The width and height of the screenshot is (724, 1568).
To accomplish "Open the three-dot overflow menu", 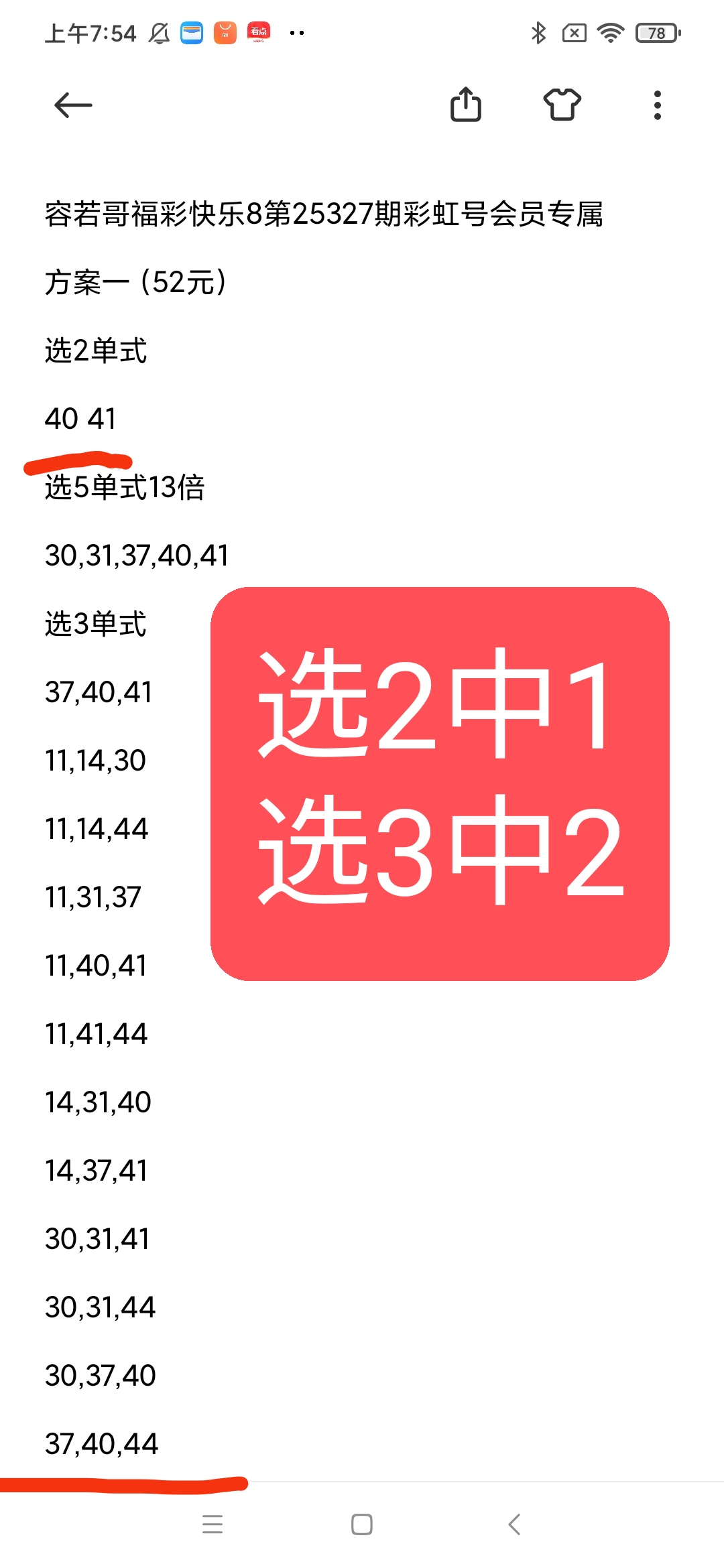I will [657, 105].
